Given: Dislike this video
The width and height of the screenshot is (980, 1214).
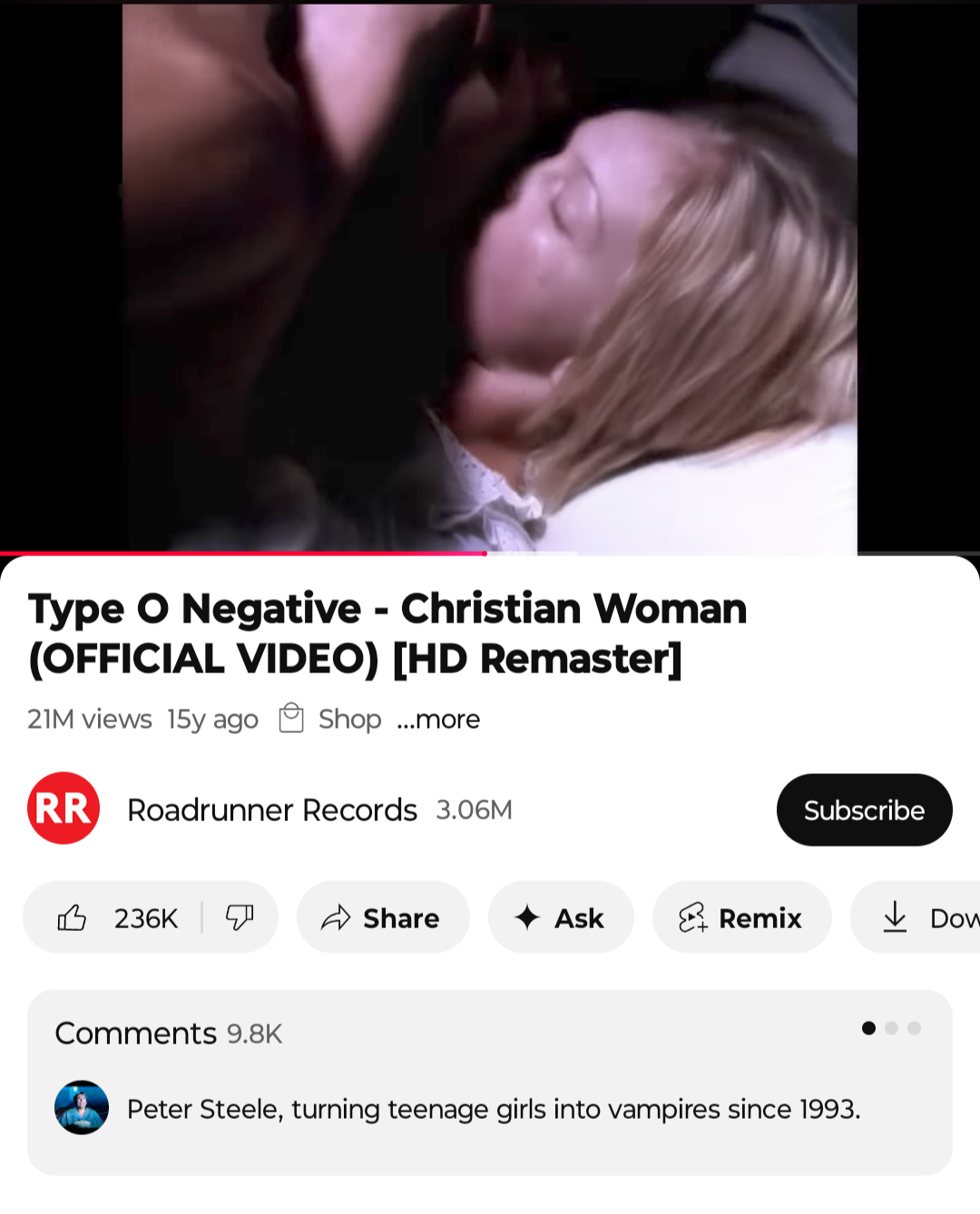Looking at the screenshot, I should [240, 918].
